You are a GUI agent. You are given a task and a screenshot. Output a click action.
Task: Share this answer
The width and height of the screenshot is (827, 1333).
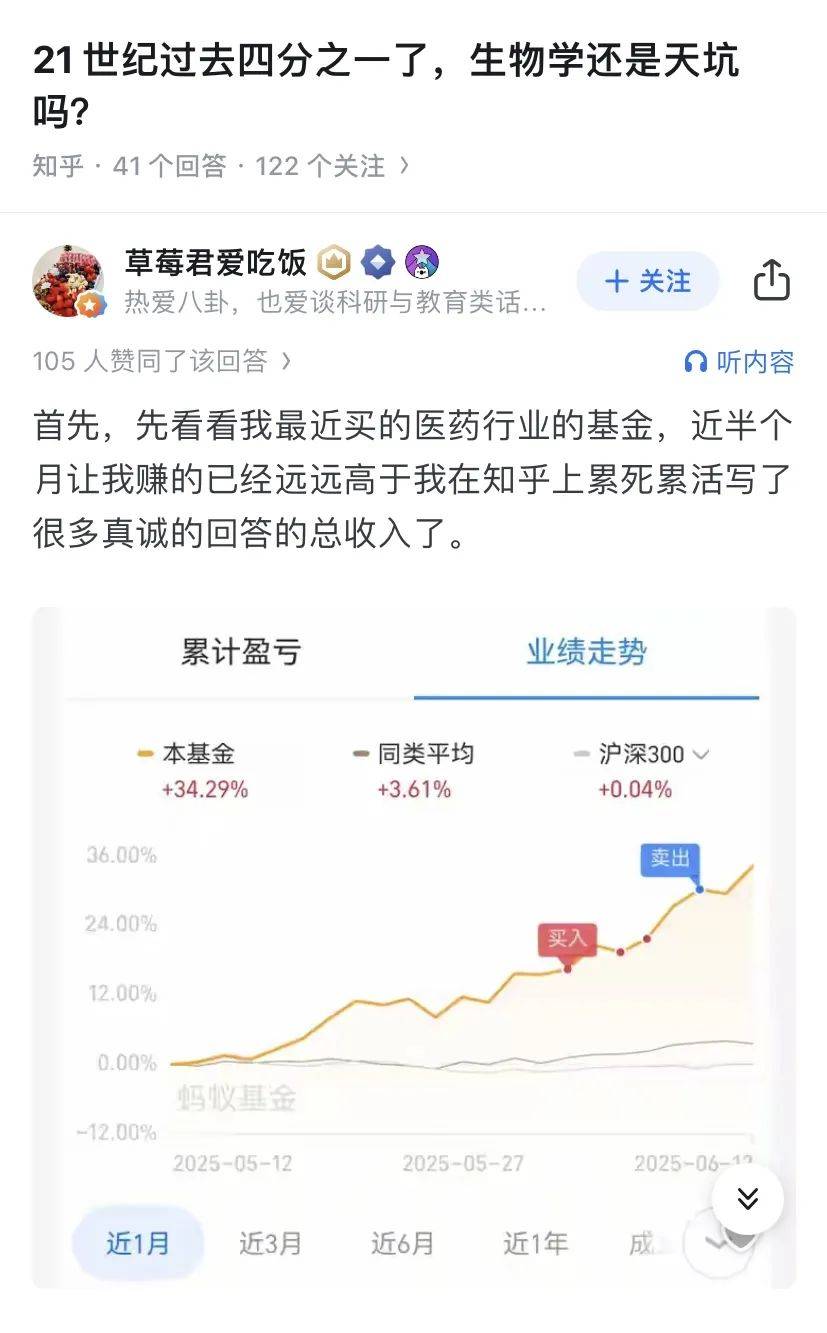pyautogui.click(x=771, y=281)
